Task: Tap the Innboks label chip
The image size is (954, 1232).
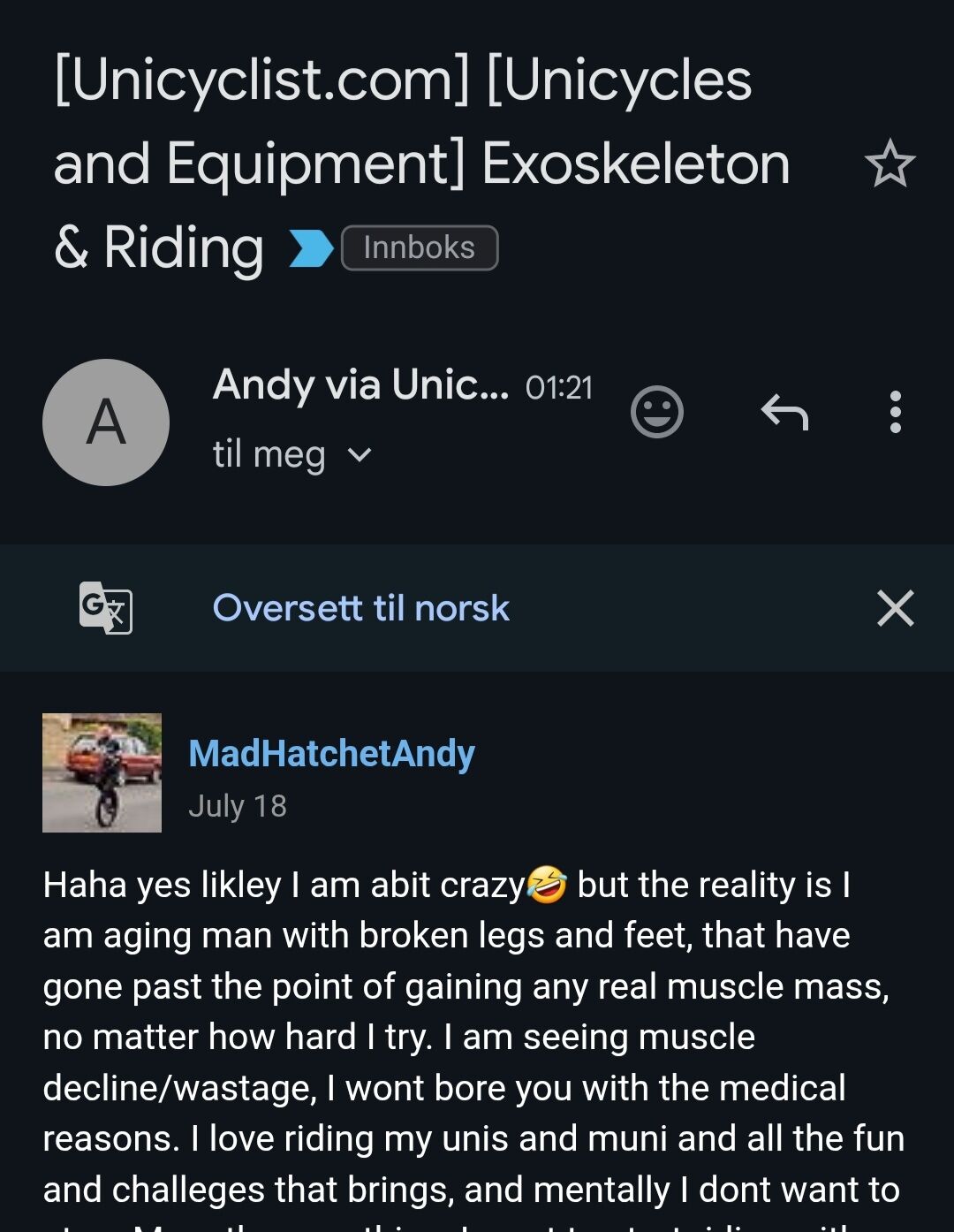Action: (419, 247)
